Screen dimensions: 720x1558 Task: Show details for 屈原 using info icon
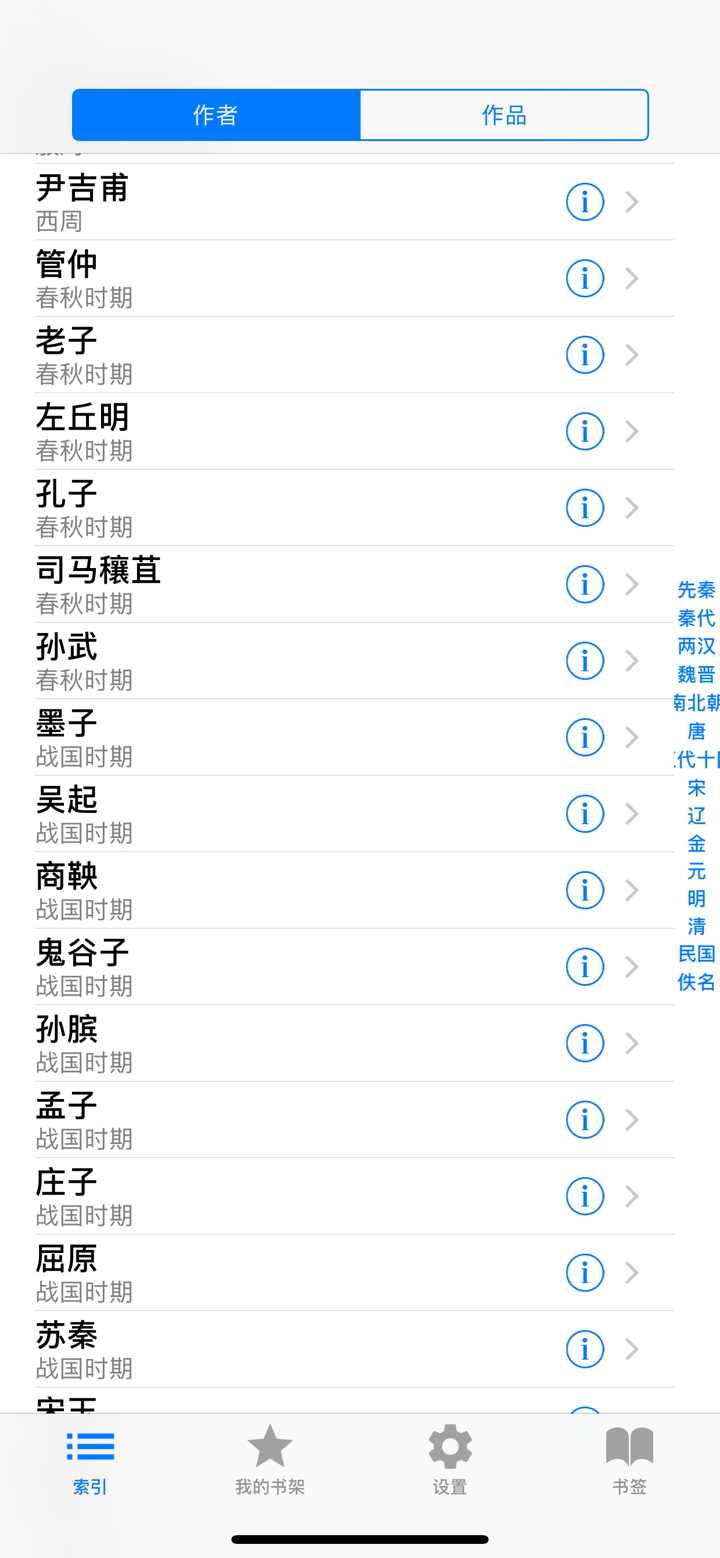(585, 1272)
